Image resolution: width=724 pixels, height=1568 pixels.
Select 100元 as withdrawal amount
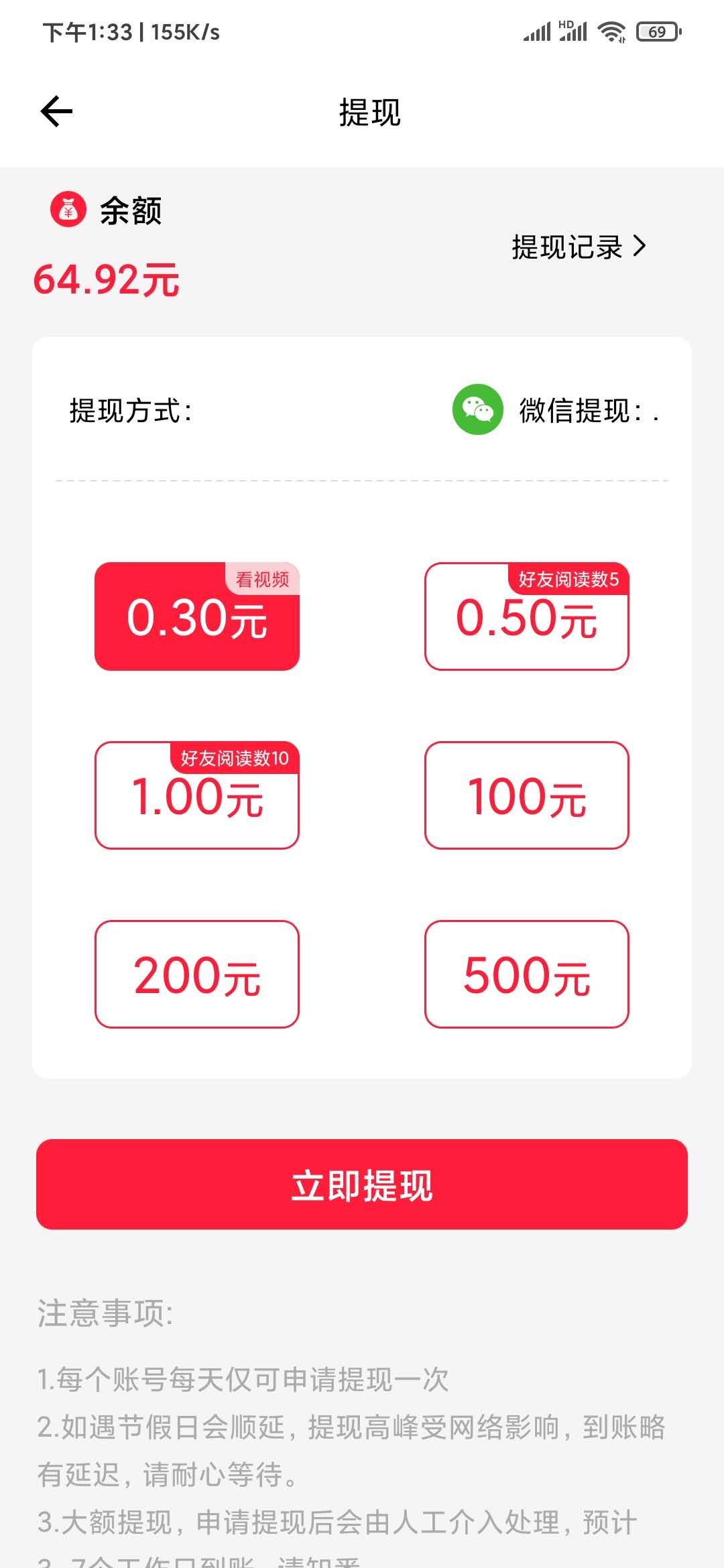(527, 795)
